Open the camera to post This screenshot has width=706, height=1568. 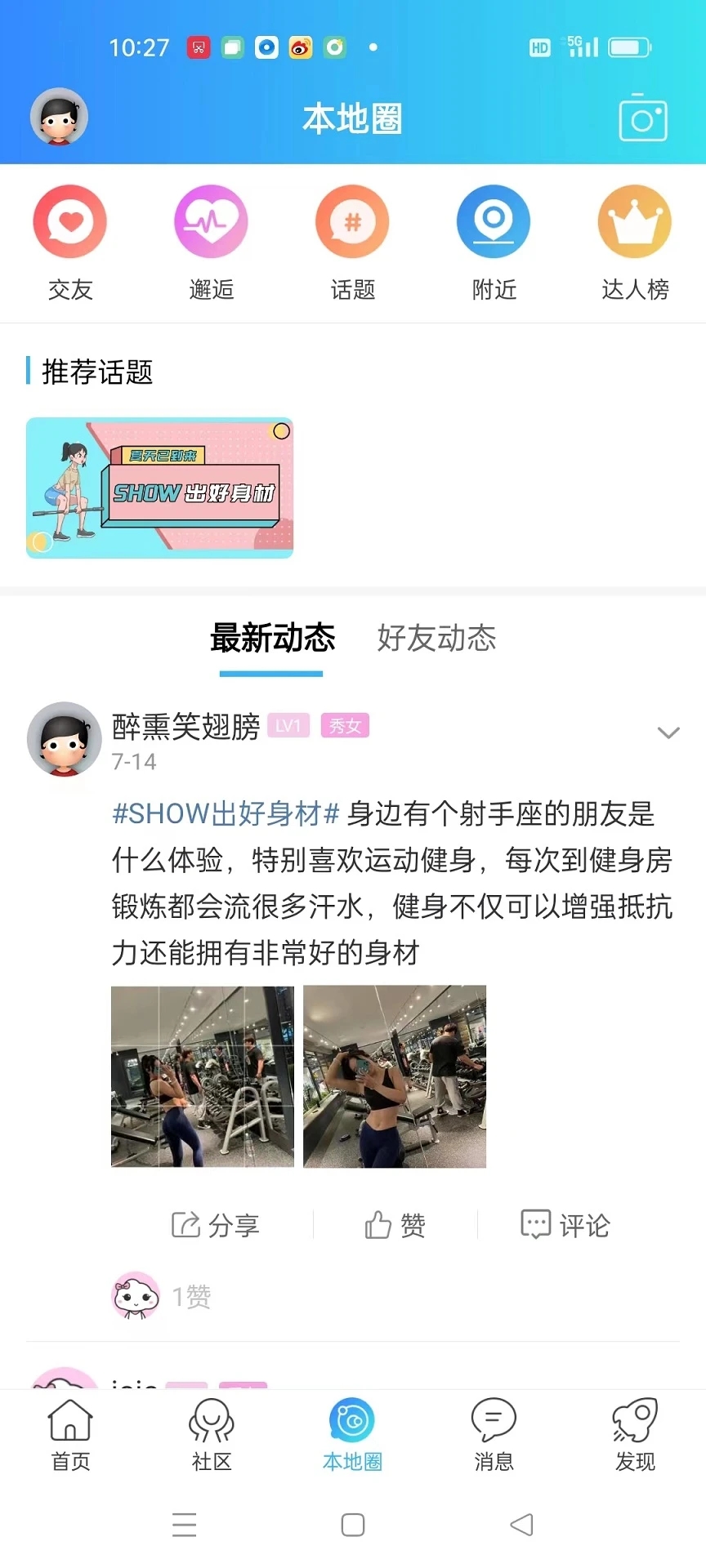tap(643, 118)
